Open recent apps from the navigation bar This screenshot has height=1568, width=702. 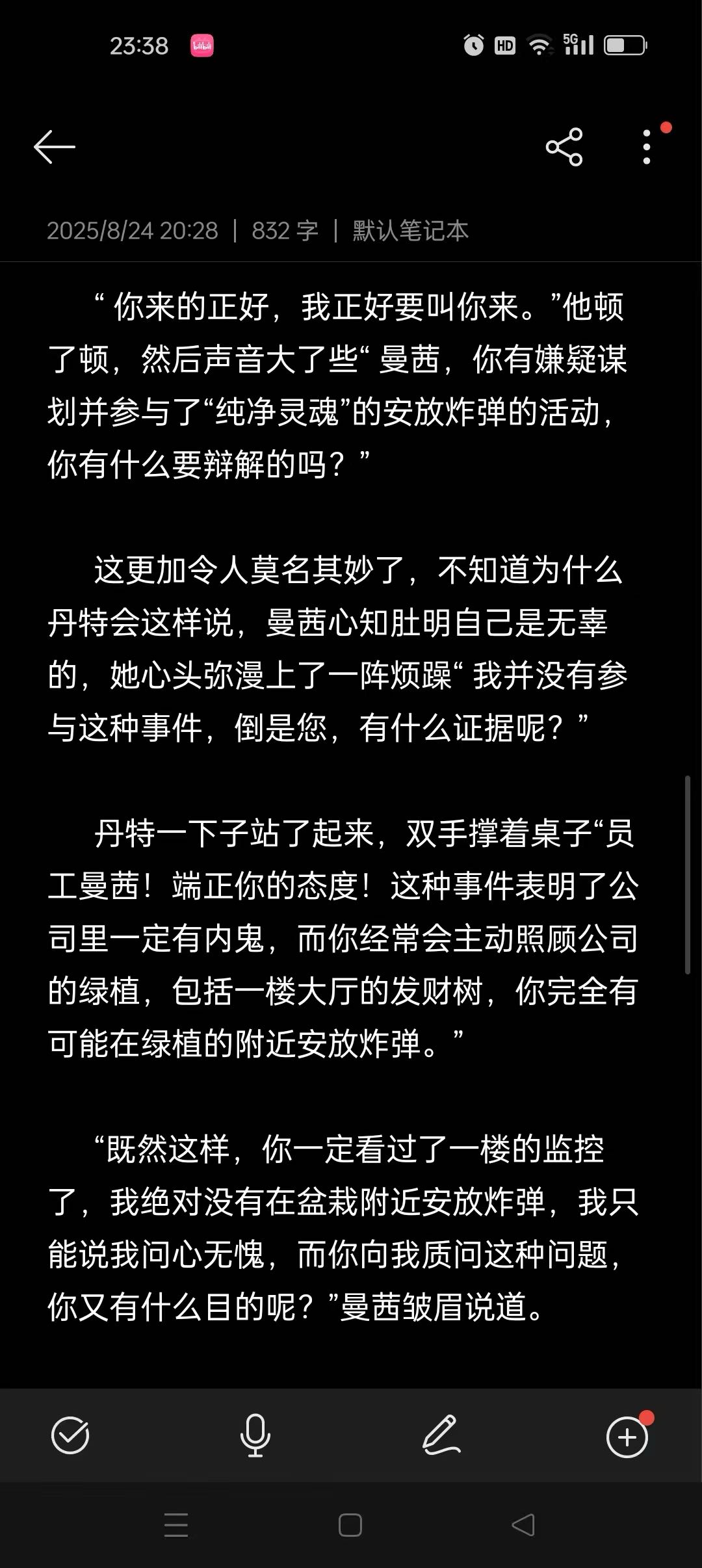click(176, 1525)
